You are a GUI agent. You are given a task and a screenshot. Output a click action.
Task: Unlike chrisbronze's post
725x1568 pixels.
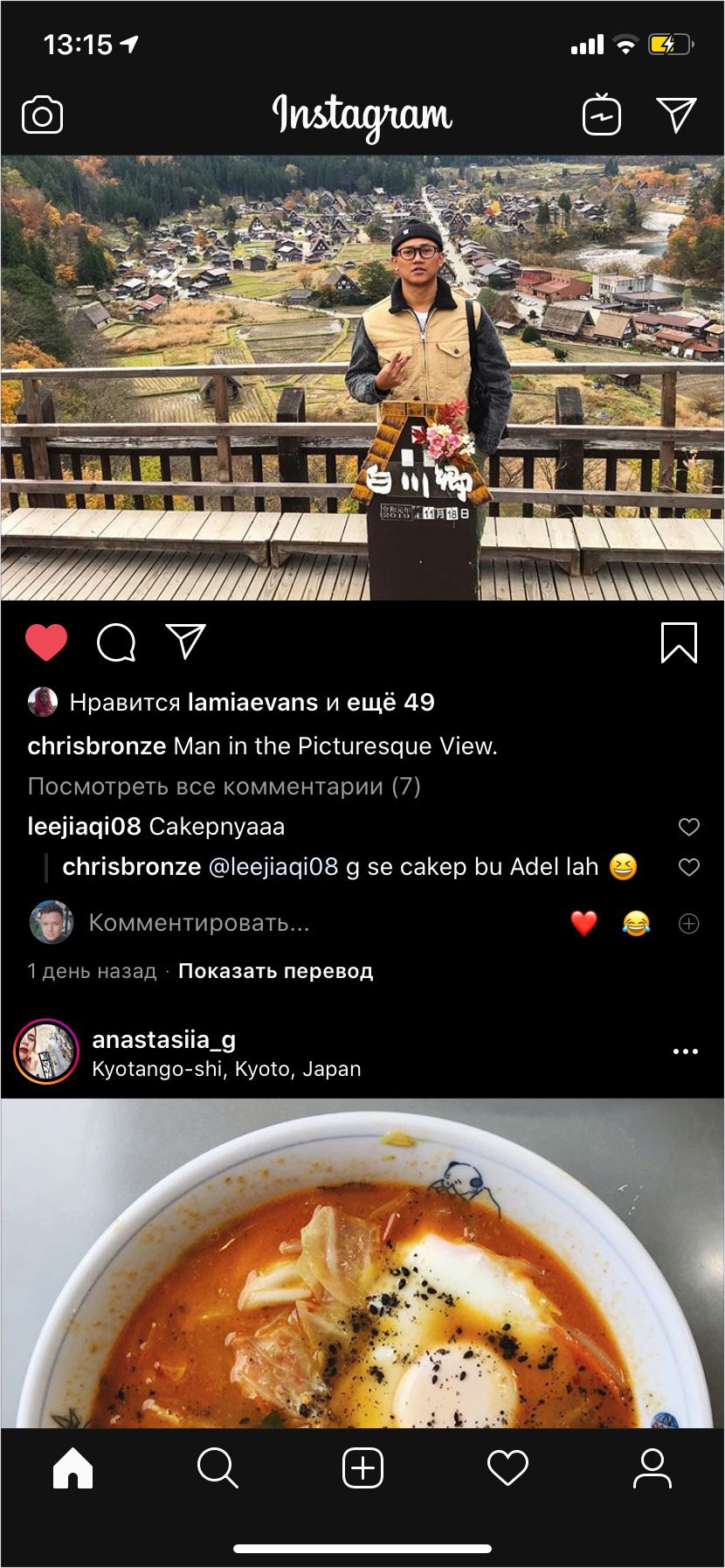46,642
